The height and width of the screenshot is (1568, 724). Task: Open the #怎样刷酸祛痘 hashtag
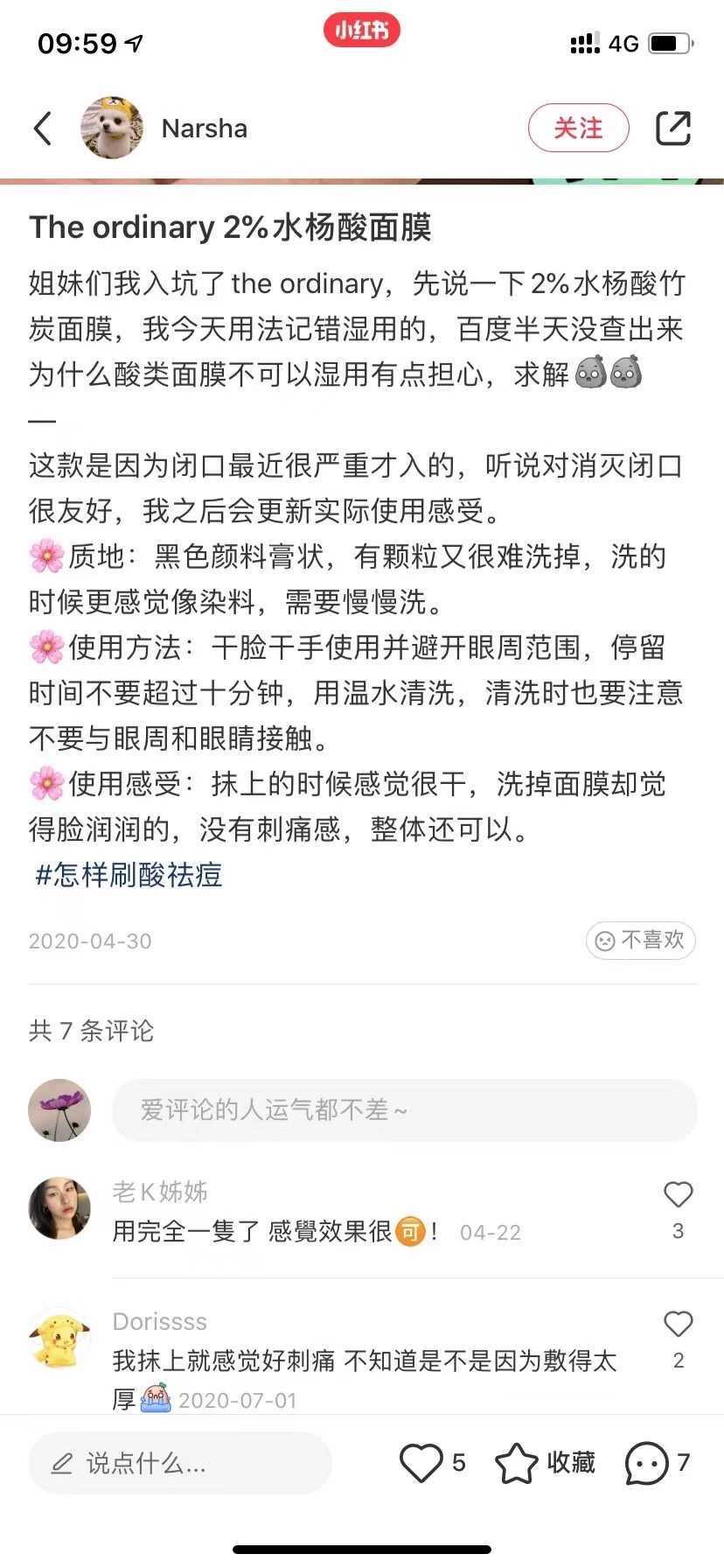pos(129,874)
